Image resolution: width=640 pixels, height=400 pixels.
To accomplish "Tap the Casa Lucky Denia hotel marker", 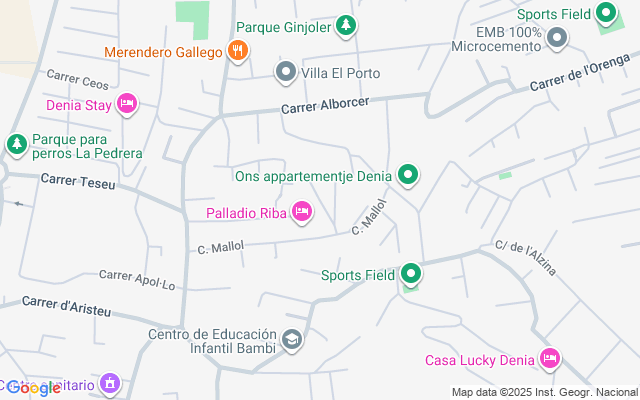I will pyautogui.click(x=549, y=359).
